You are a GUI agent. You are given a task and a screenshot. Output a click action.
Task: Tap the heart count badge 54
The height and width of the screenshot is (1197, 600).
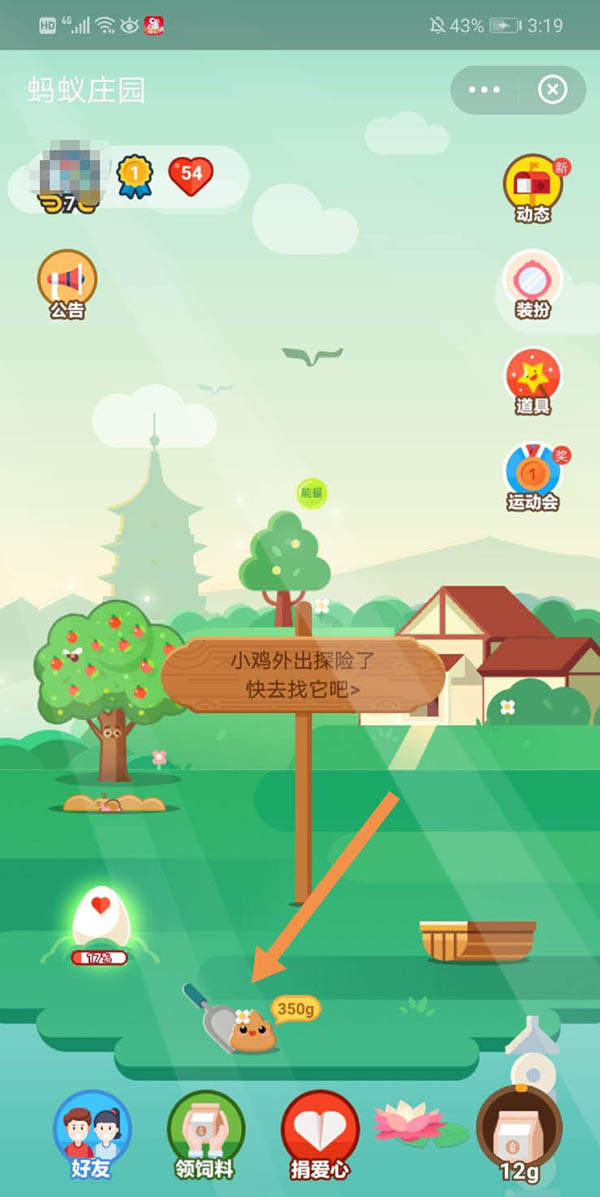click(x=190, y=175)
